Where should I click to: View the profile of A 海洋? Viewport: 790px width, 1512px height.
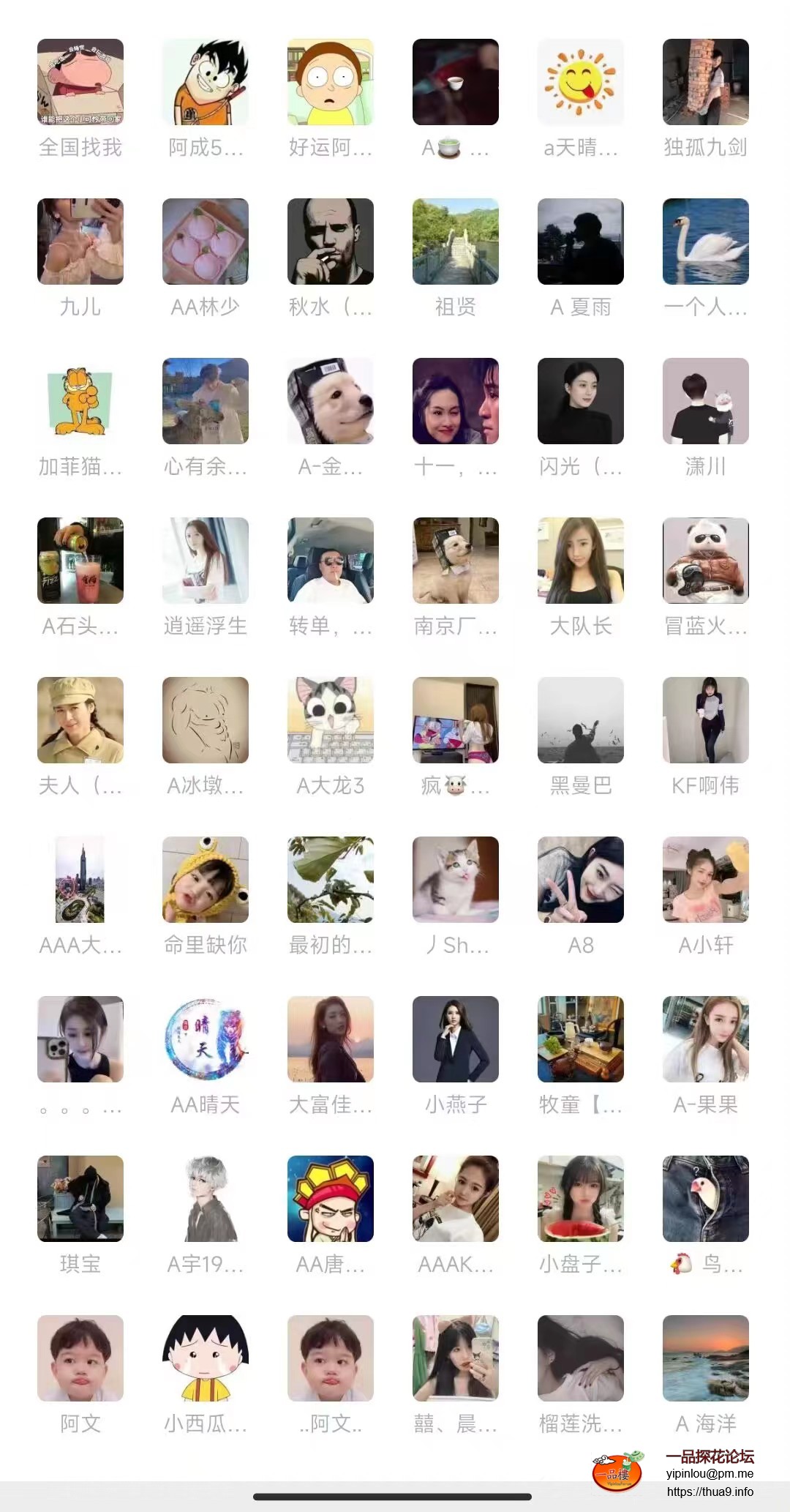pos(705,1358)
